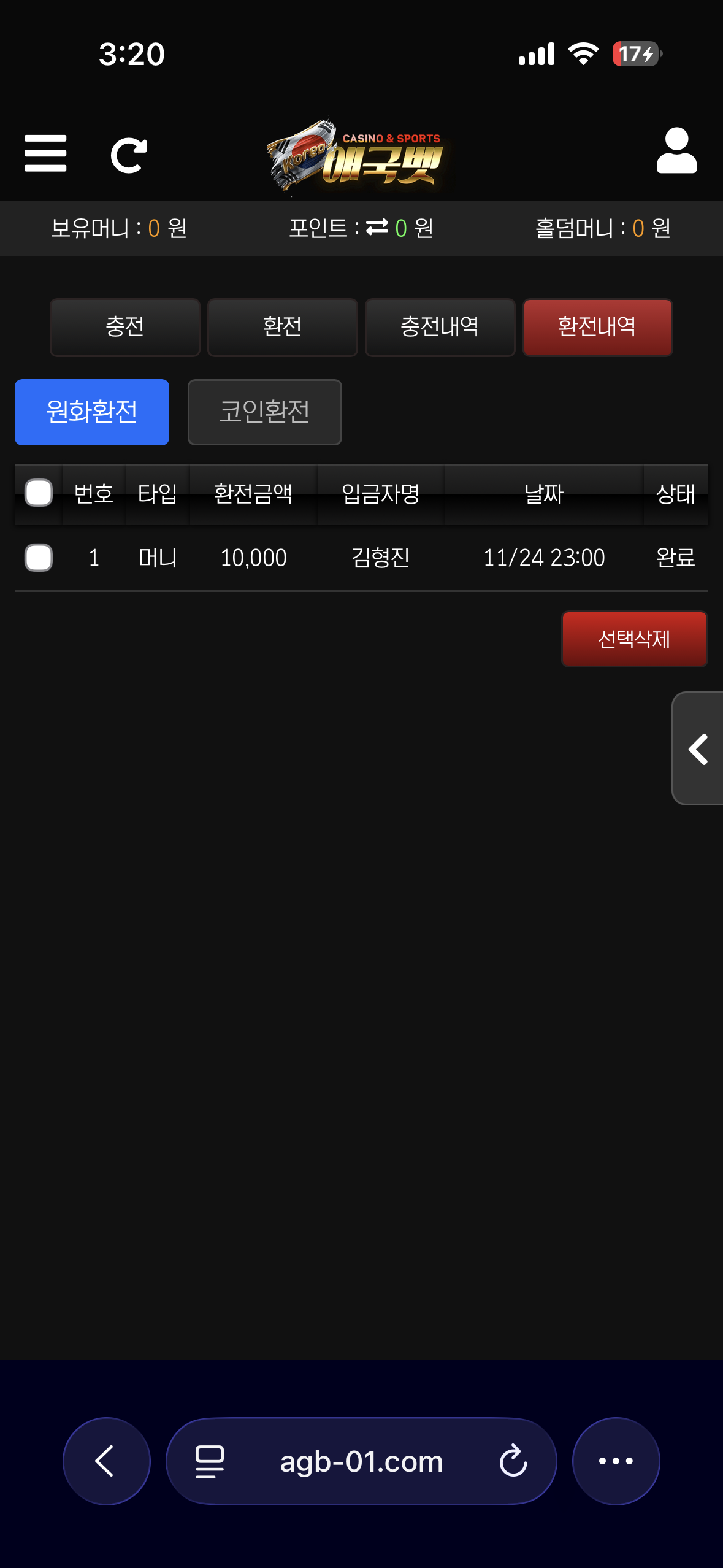Open the user profile icon
The width and height of the screenshot is (723, 1568).
click(676, 153)
